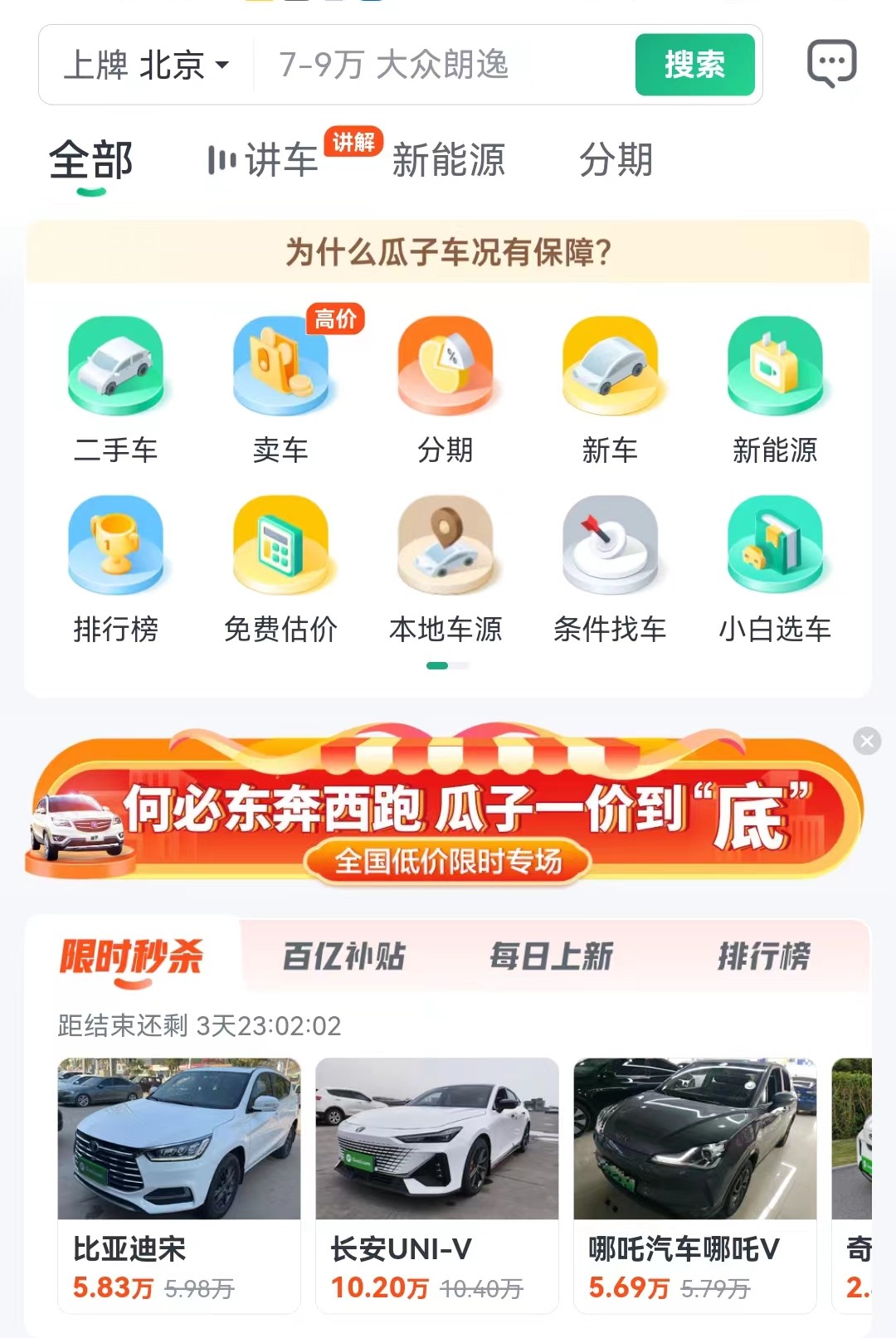Tap the green 搜索 button
The height and width of the screenshot is (1338, 896).
pyautogui.click(x=694, y=65)
